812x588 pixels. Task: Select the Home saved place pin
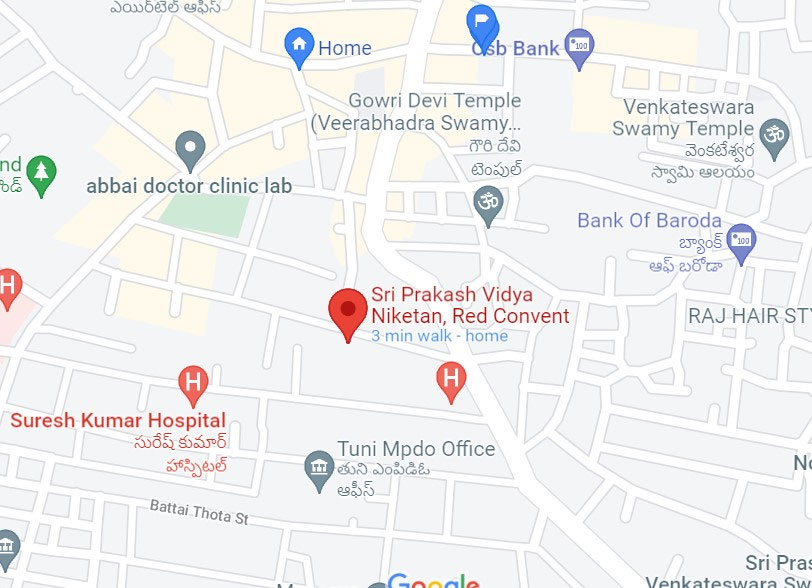tap(298, 46)
